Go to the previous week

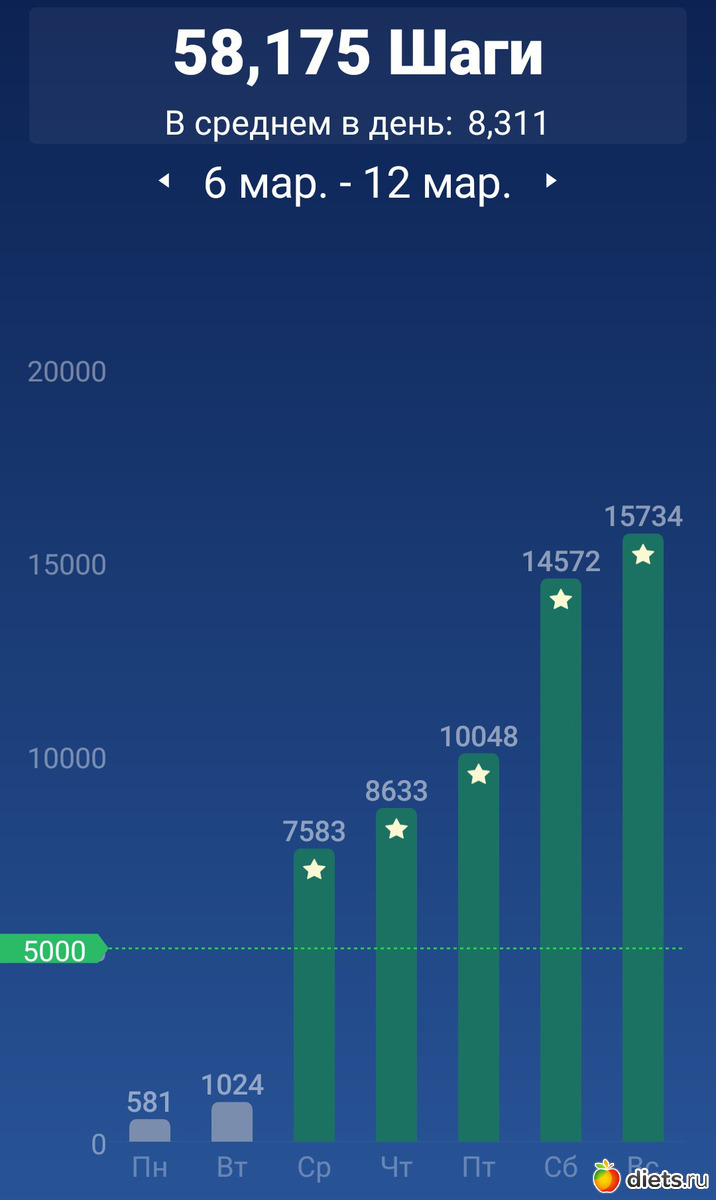pyautogui.click(x=165, y=182)
